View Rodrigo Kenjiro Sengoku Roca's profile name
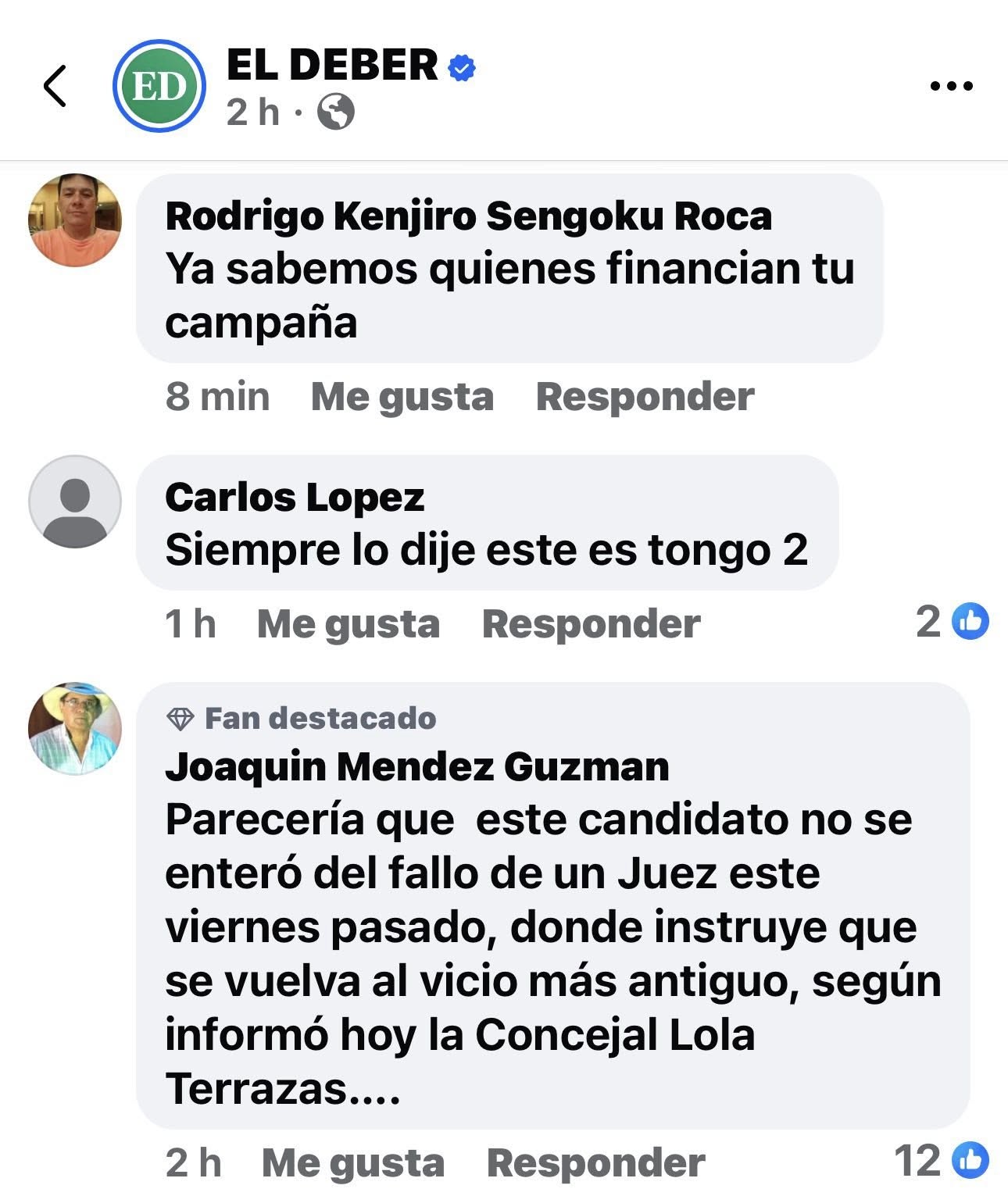Screen dimensions: 1008x1196 (468, 216)
